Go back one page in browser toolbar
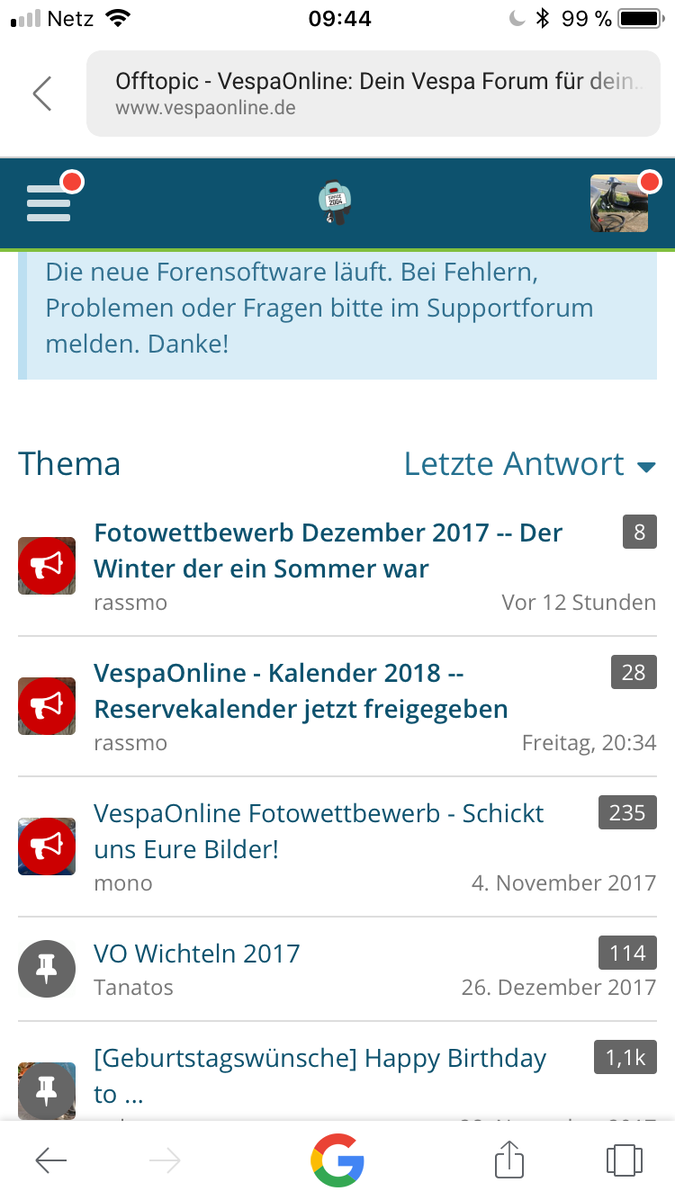 click(x=51, y=1160)
